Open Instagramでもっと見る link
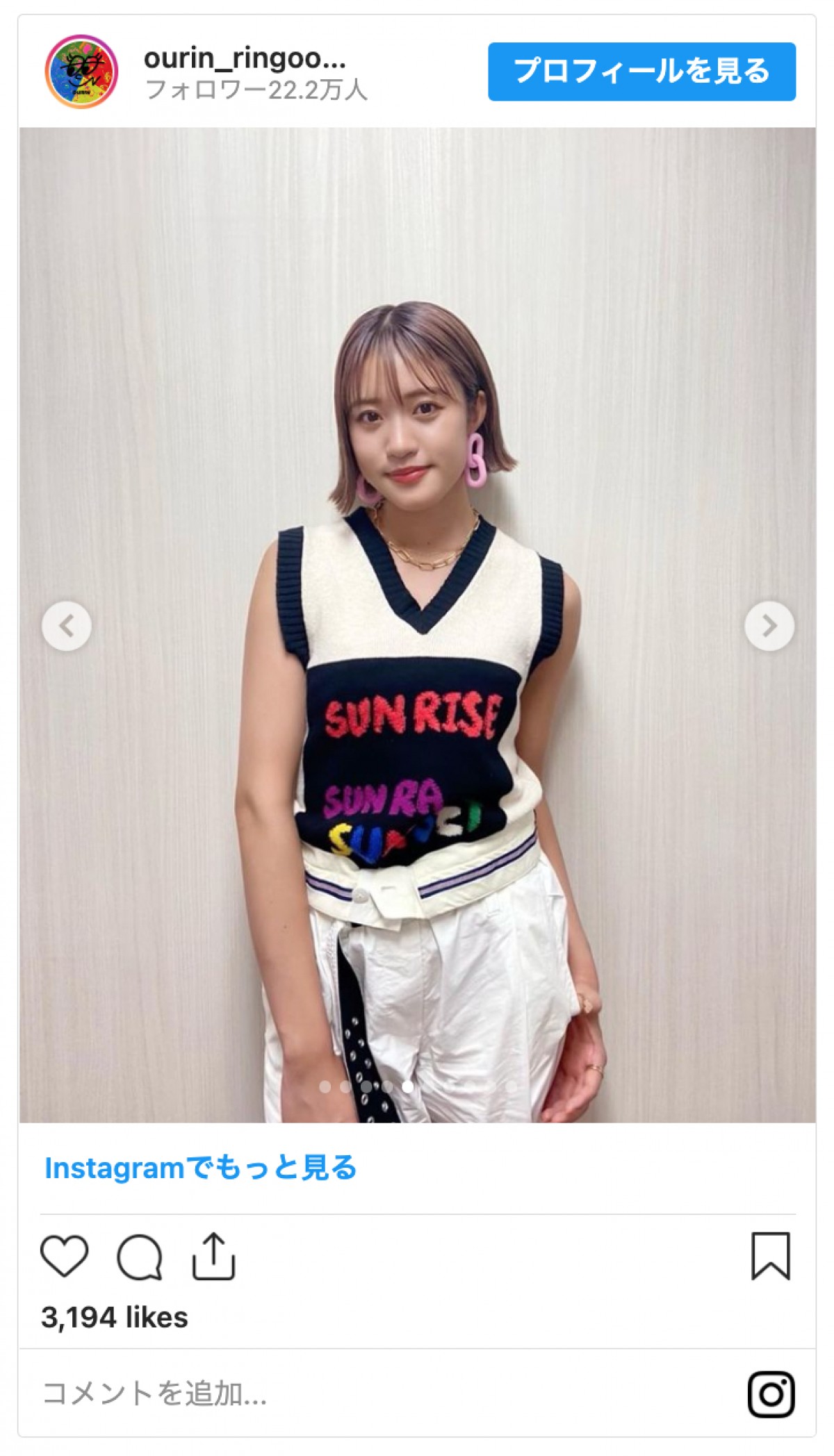The image size is (834, 1456). [200, 1168]
